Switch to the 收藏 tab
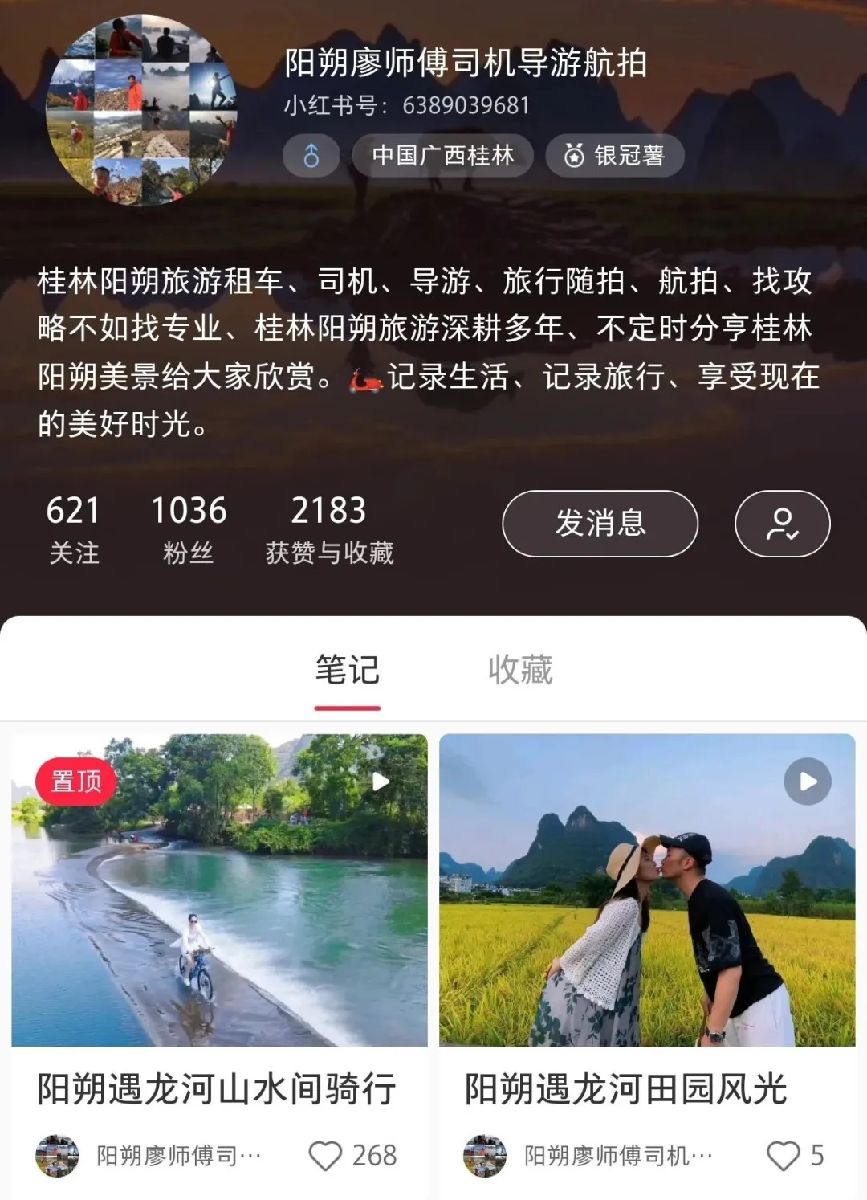 click(x=520, y=670)
